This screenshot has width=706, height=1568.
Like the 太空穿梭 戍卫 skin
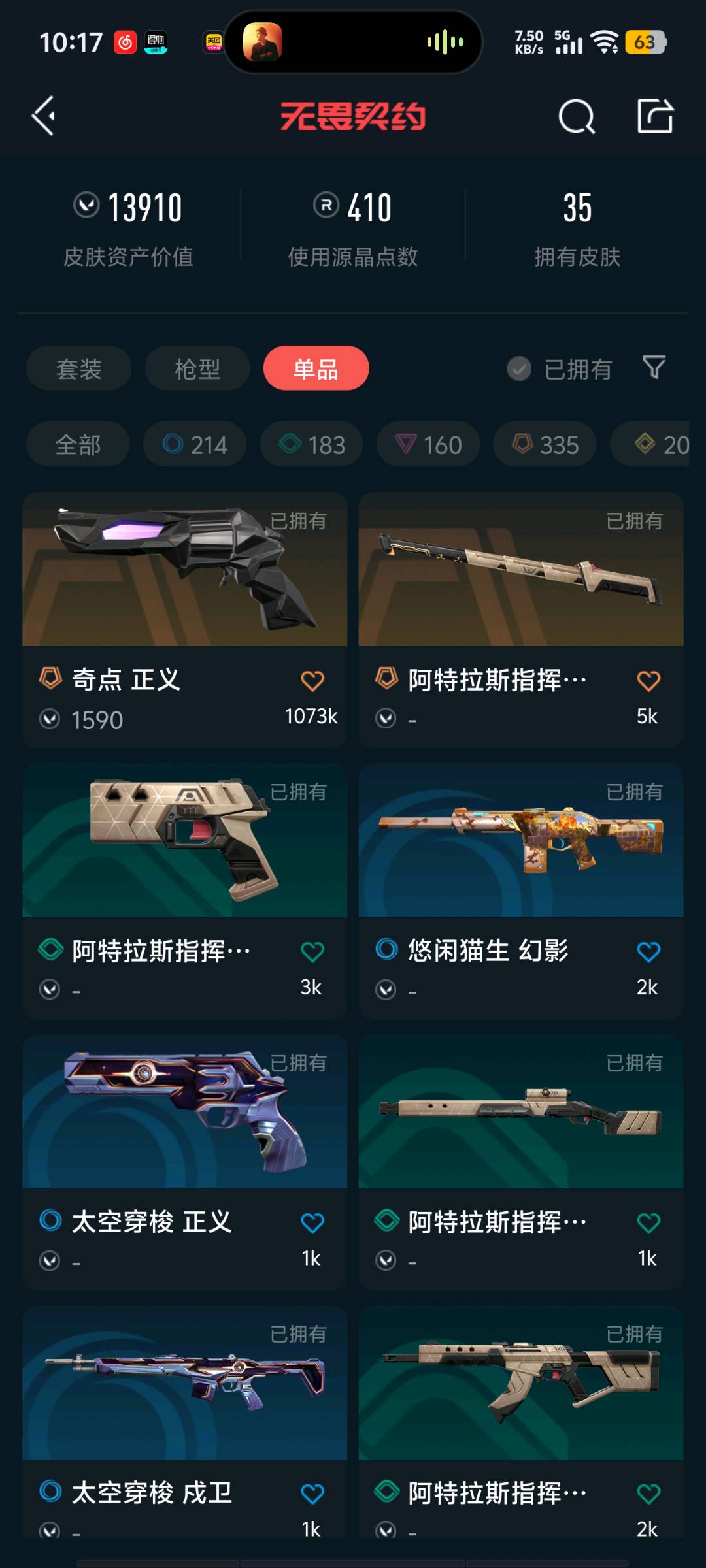point(312,1494)
